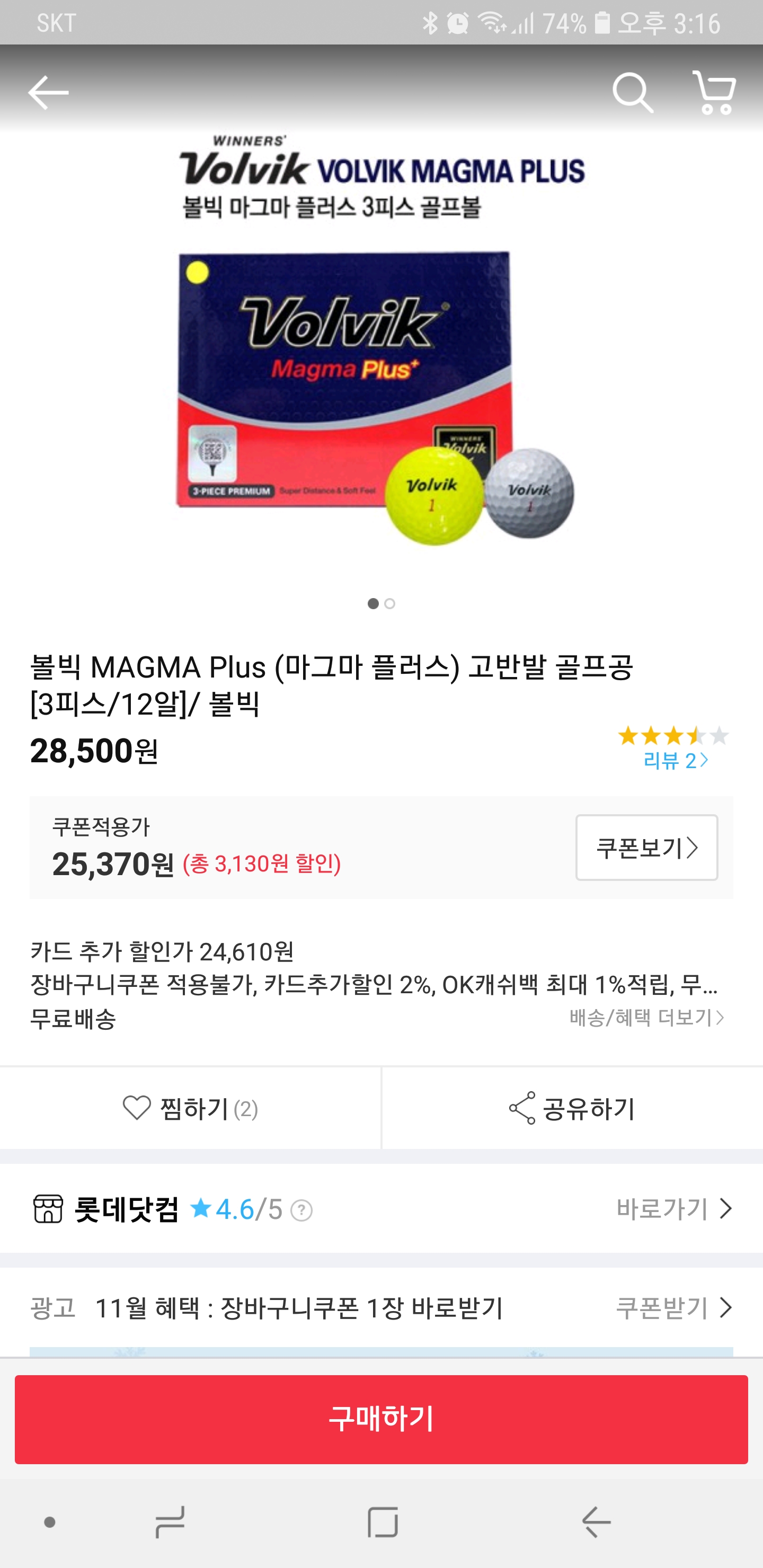This screenshot has width=763, height=1568.
Task: Open the search magnifier icon
Action: (x=632, y=93)
